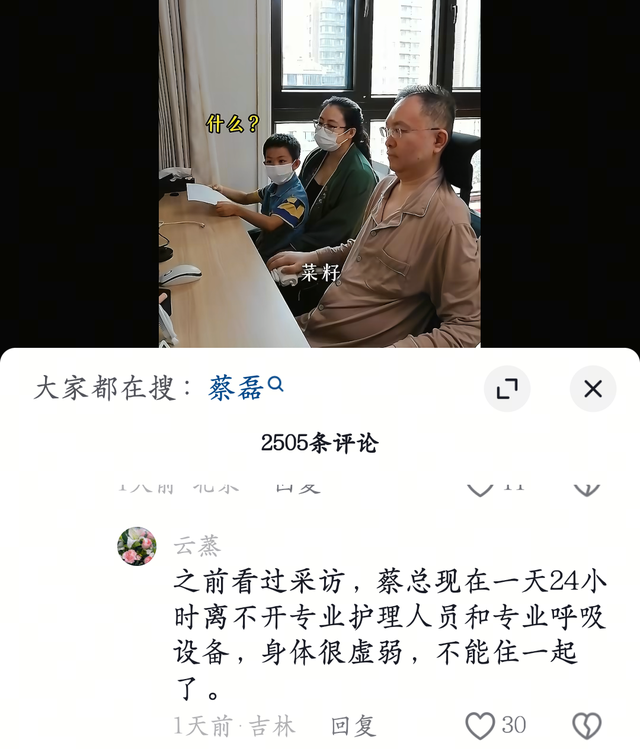The width and height of the screenshot is (640, 749).
Task: Open commenter 云蒸's username
Action: tap(197, 546)
